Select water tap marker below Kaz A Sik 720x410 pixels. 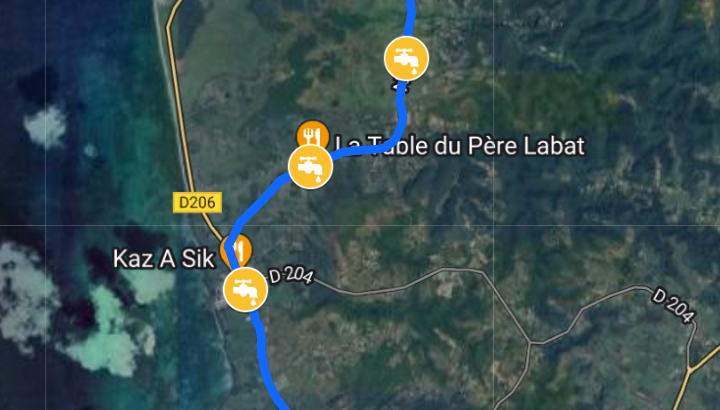(244, 290)
